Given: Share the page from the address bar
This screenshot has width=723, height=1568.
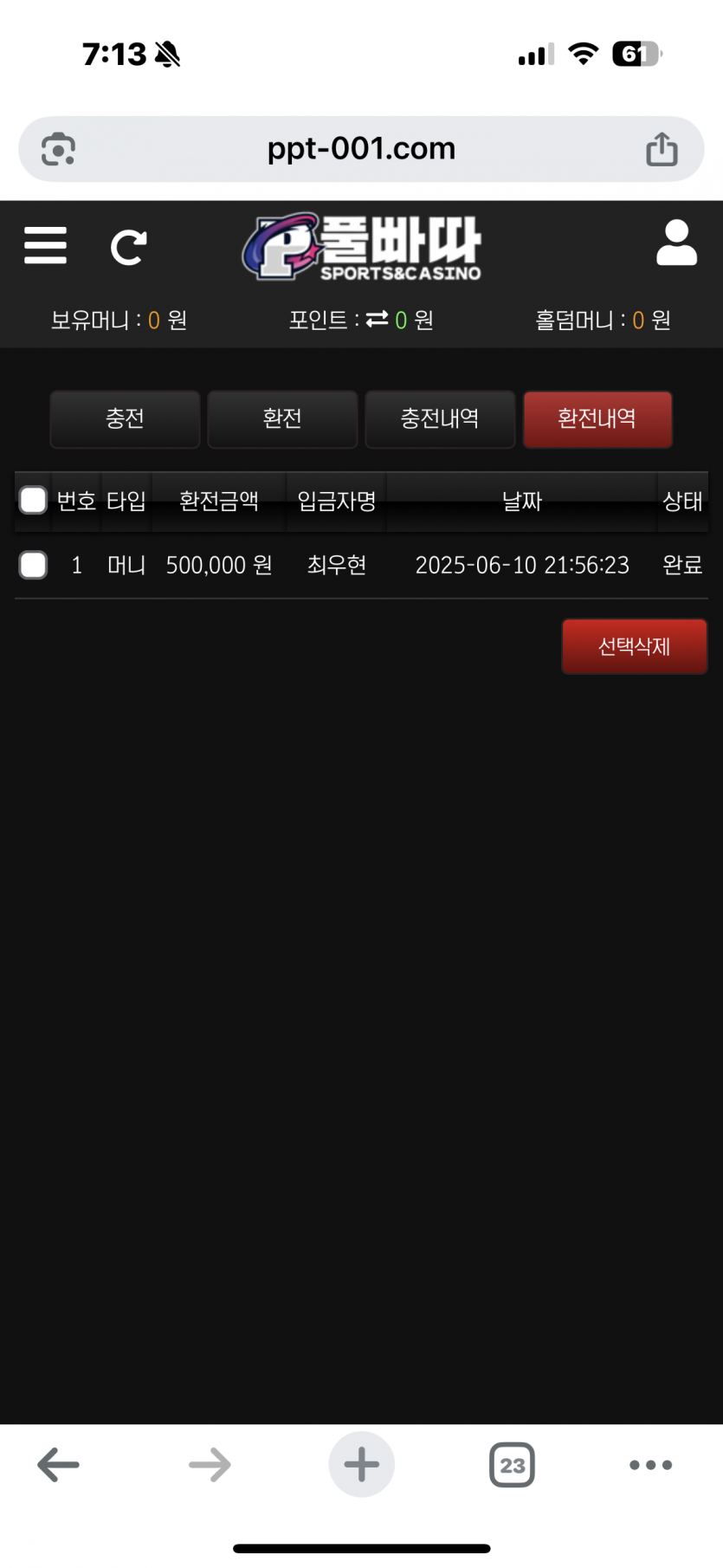Looking at the screenshot, I should (x=662, y=149).
